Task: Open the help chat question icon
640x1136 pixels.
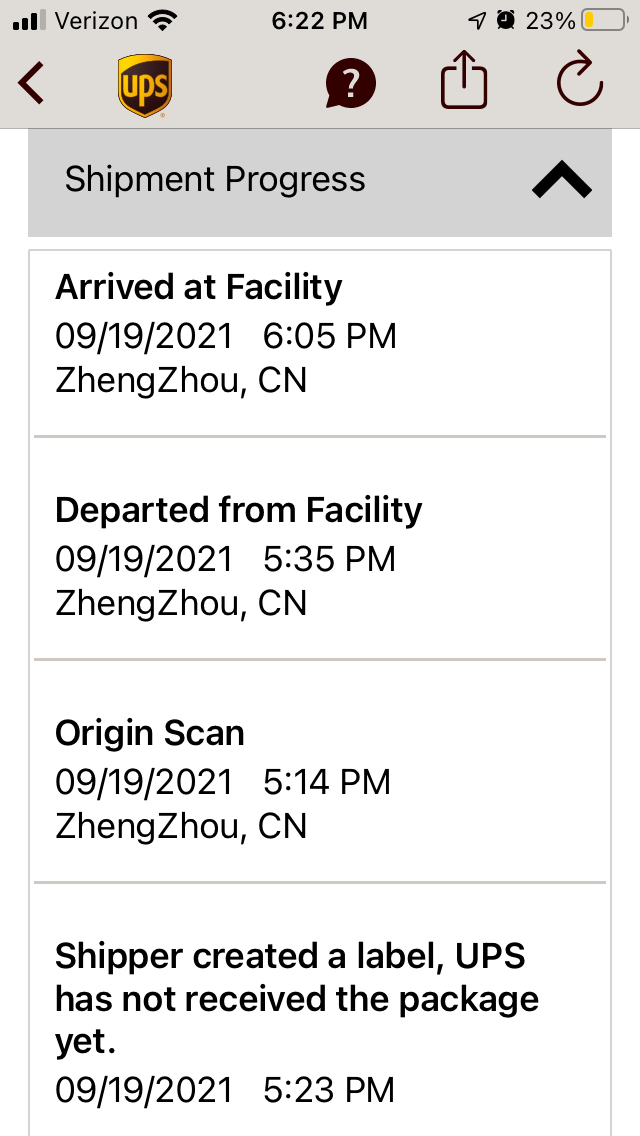Action: tap(351, 84)
